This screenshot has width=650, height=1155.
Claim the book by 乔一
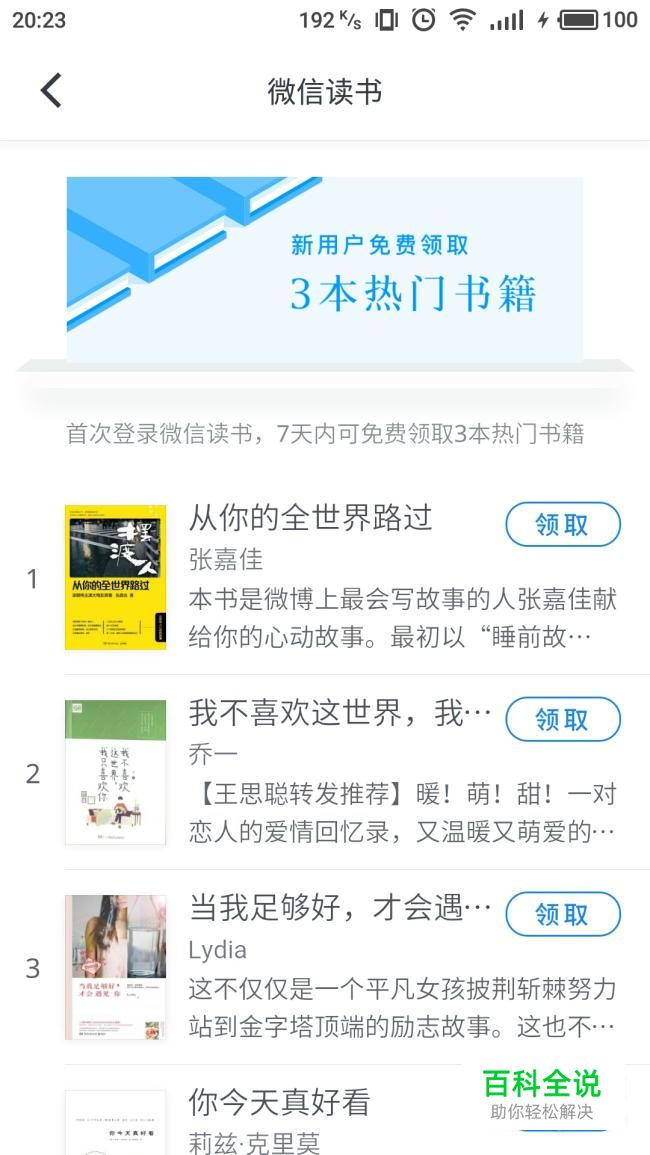tap(562, 719)
